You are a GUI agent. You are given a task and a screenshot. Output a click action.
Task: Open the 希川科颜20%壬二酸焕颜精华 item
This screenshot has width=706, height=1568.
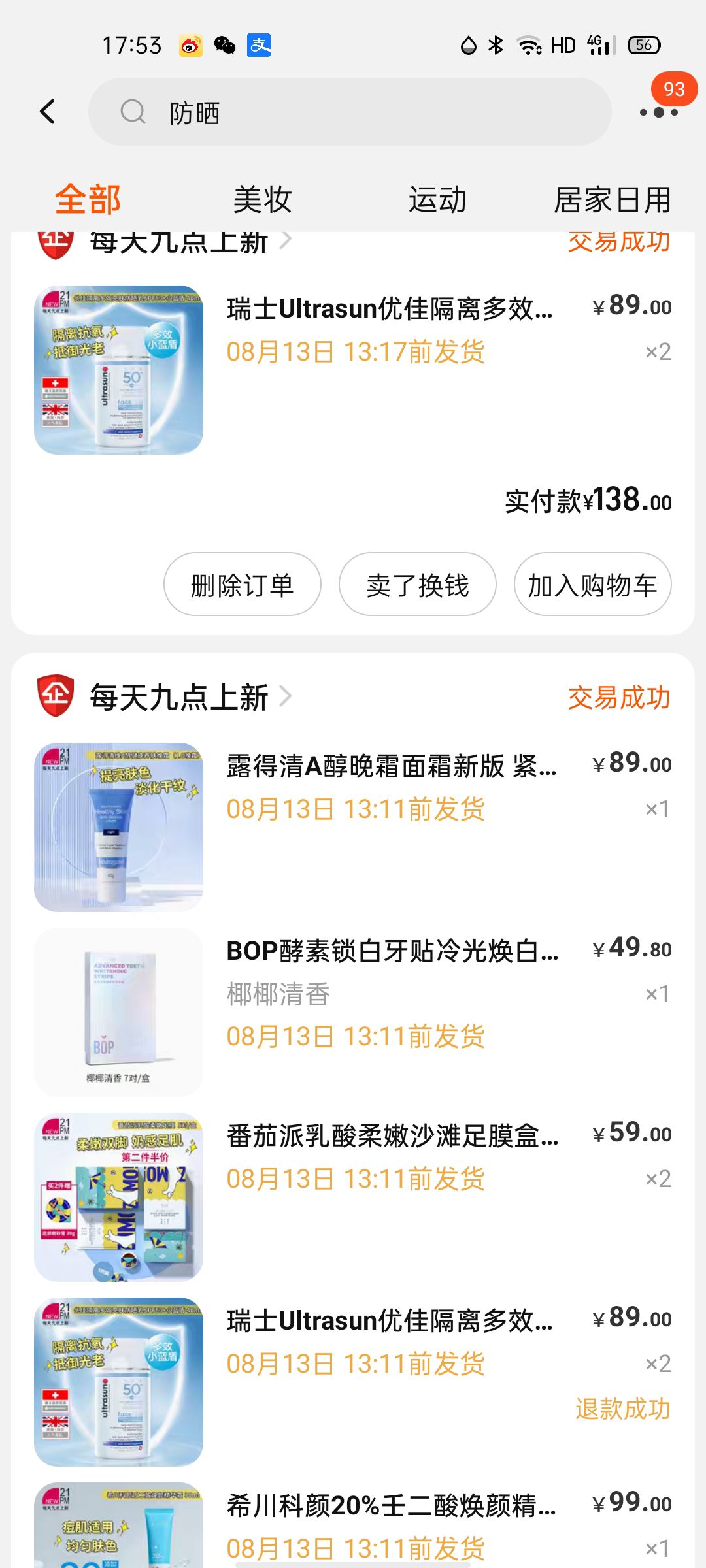391,1506
